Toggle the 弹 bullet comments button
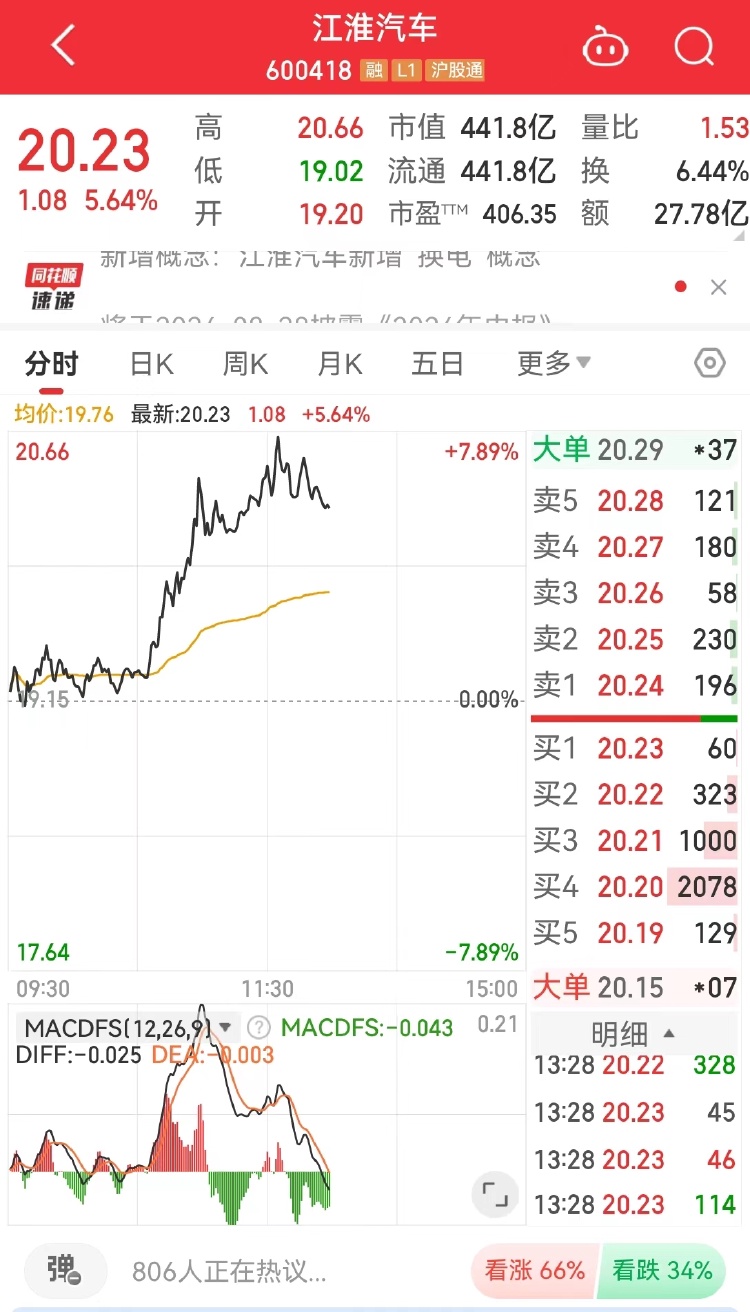The image size is (750, 1312). pos(65,1271)
